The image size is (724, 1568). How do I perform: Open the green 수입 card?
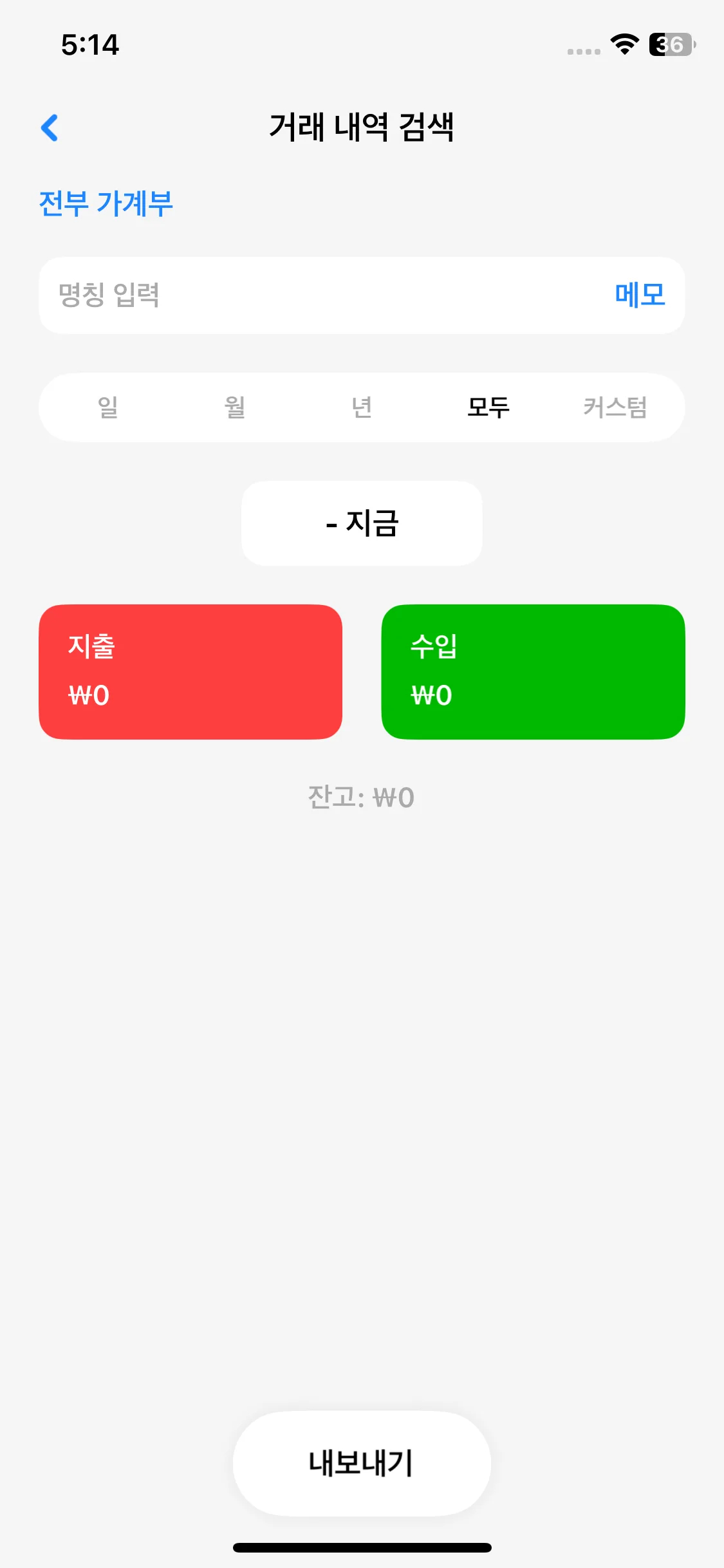click(x=533, y=671)
